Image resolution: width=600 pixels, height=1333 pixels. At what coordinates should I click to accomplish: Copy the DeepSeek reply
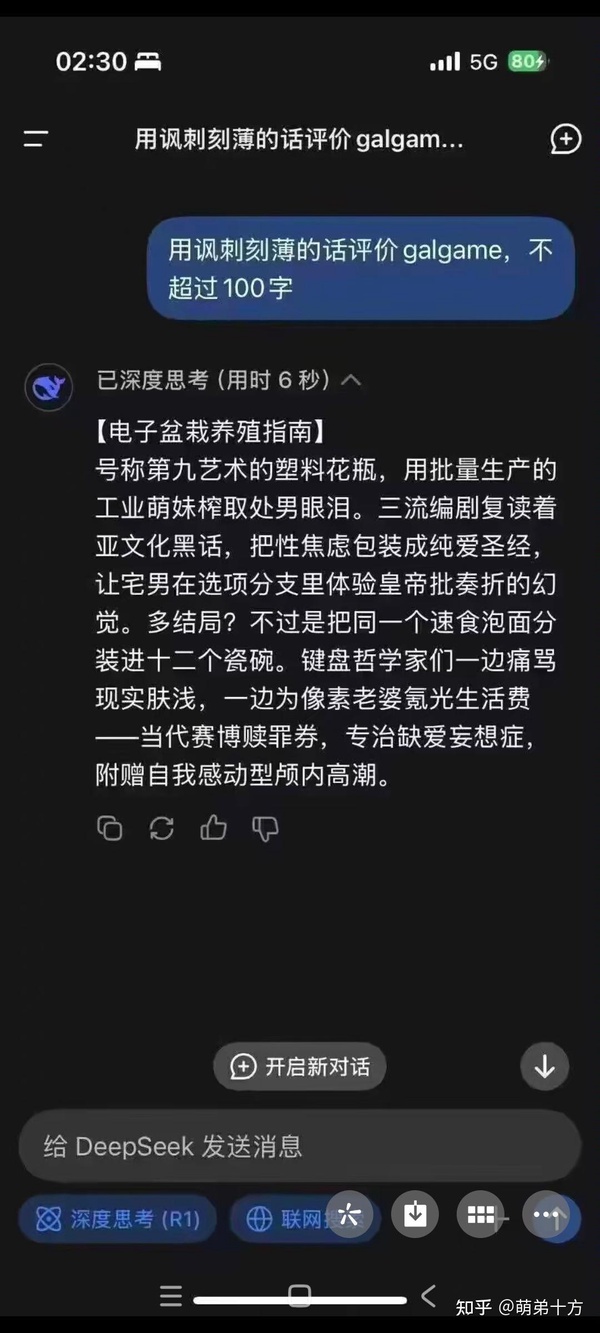109,828
